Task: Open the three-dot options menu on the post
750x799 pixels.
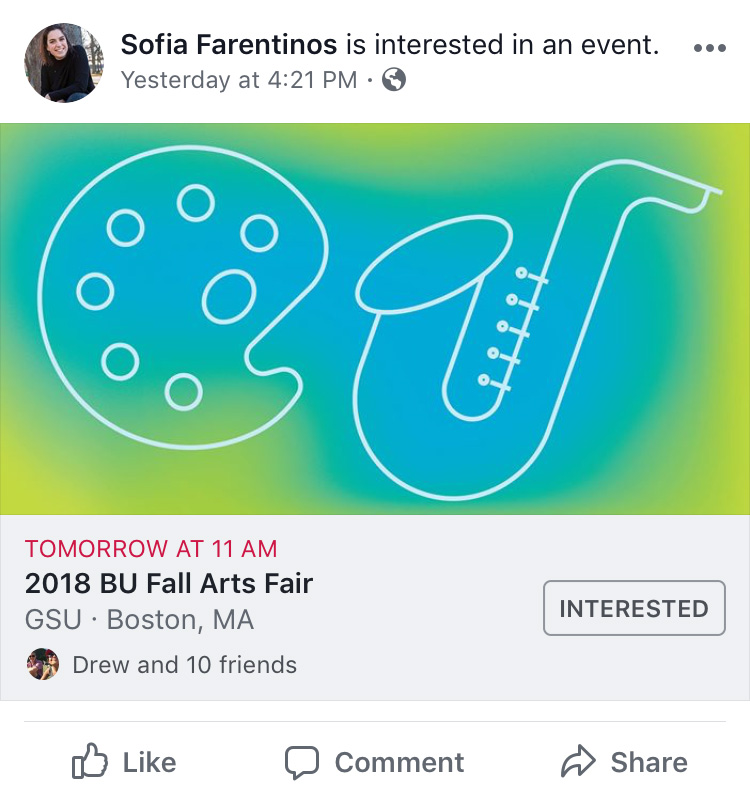Action: [712, 47]
